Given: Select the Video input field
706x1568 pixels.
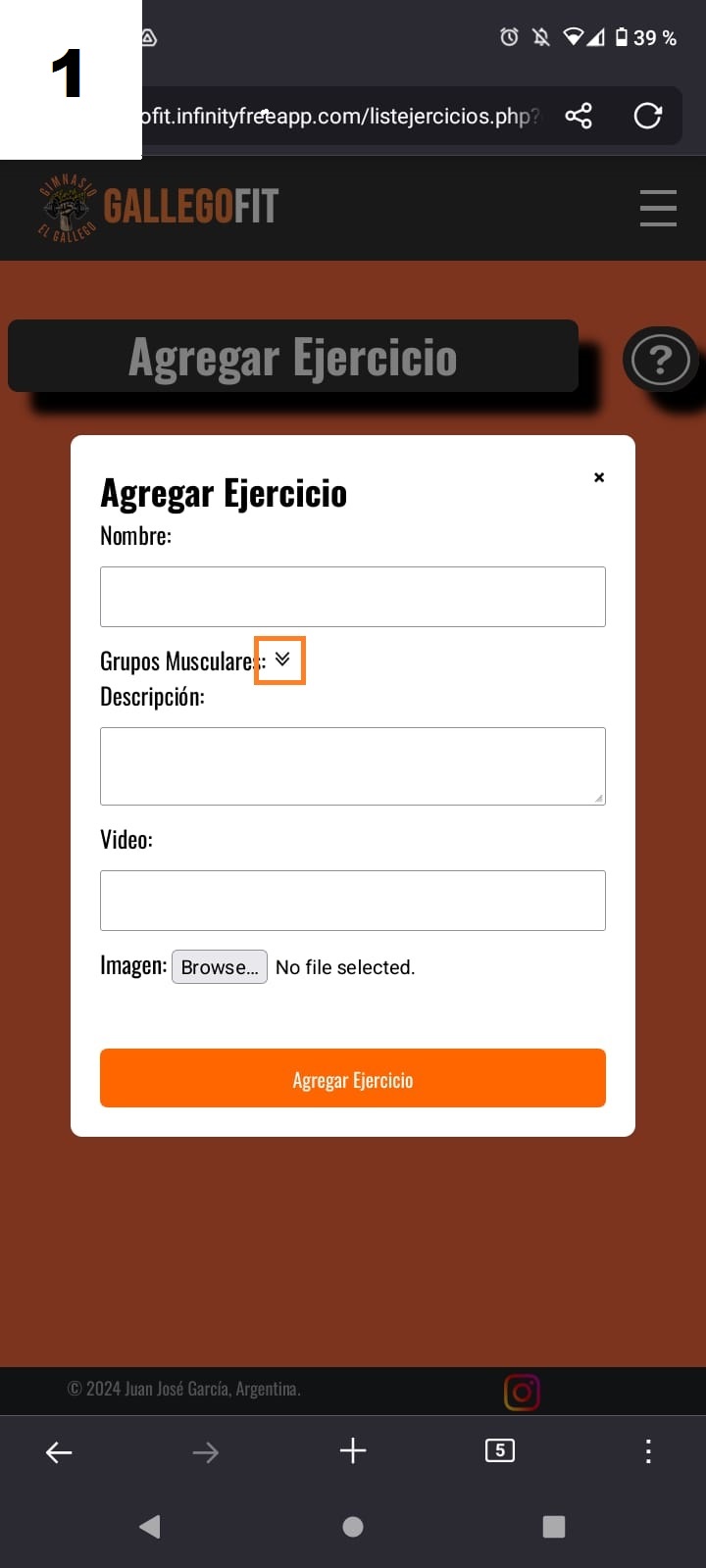Looking at the screenshot, I should click(353, 900).
